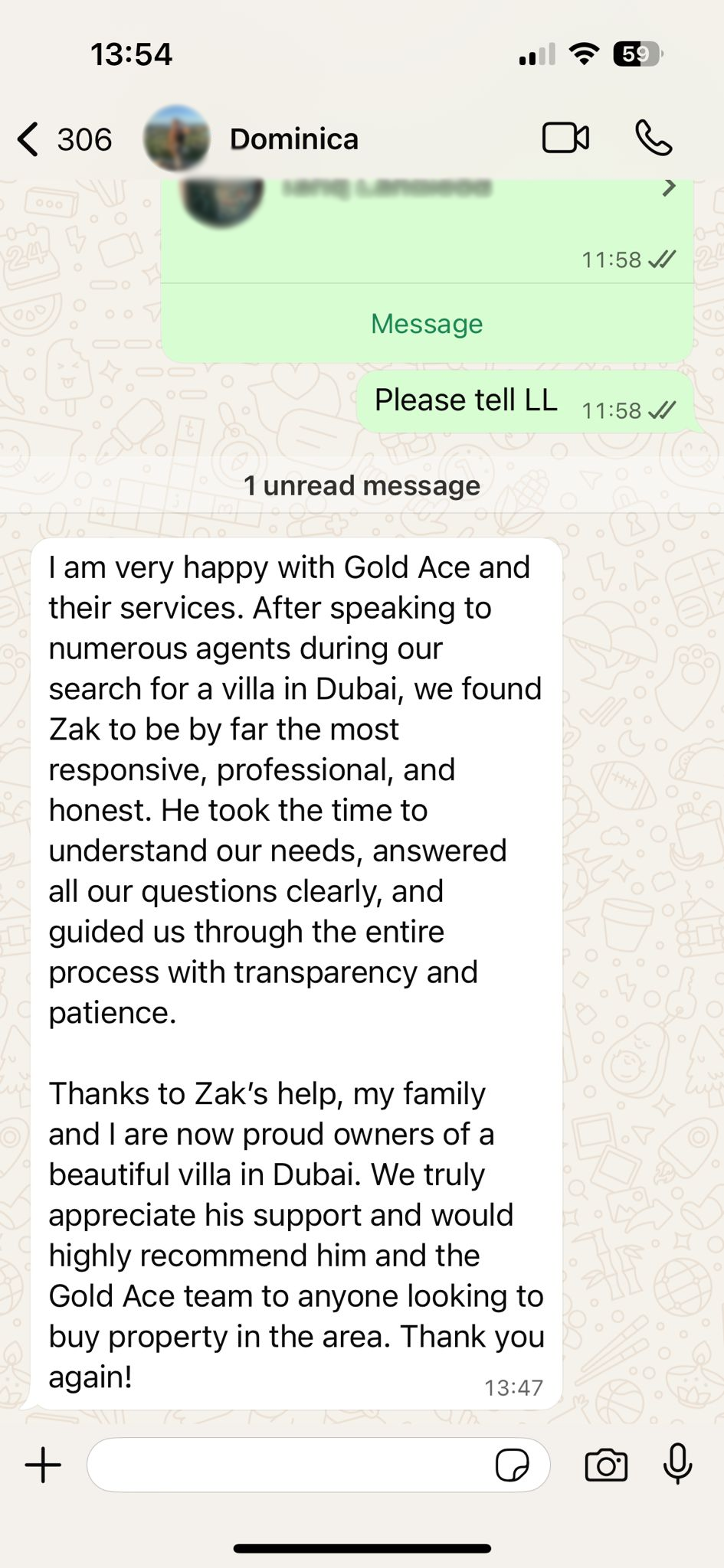
Task: Open the attachments plus menu
Action: (x=43, y=1465)
